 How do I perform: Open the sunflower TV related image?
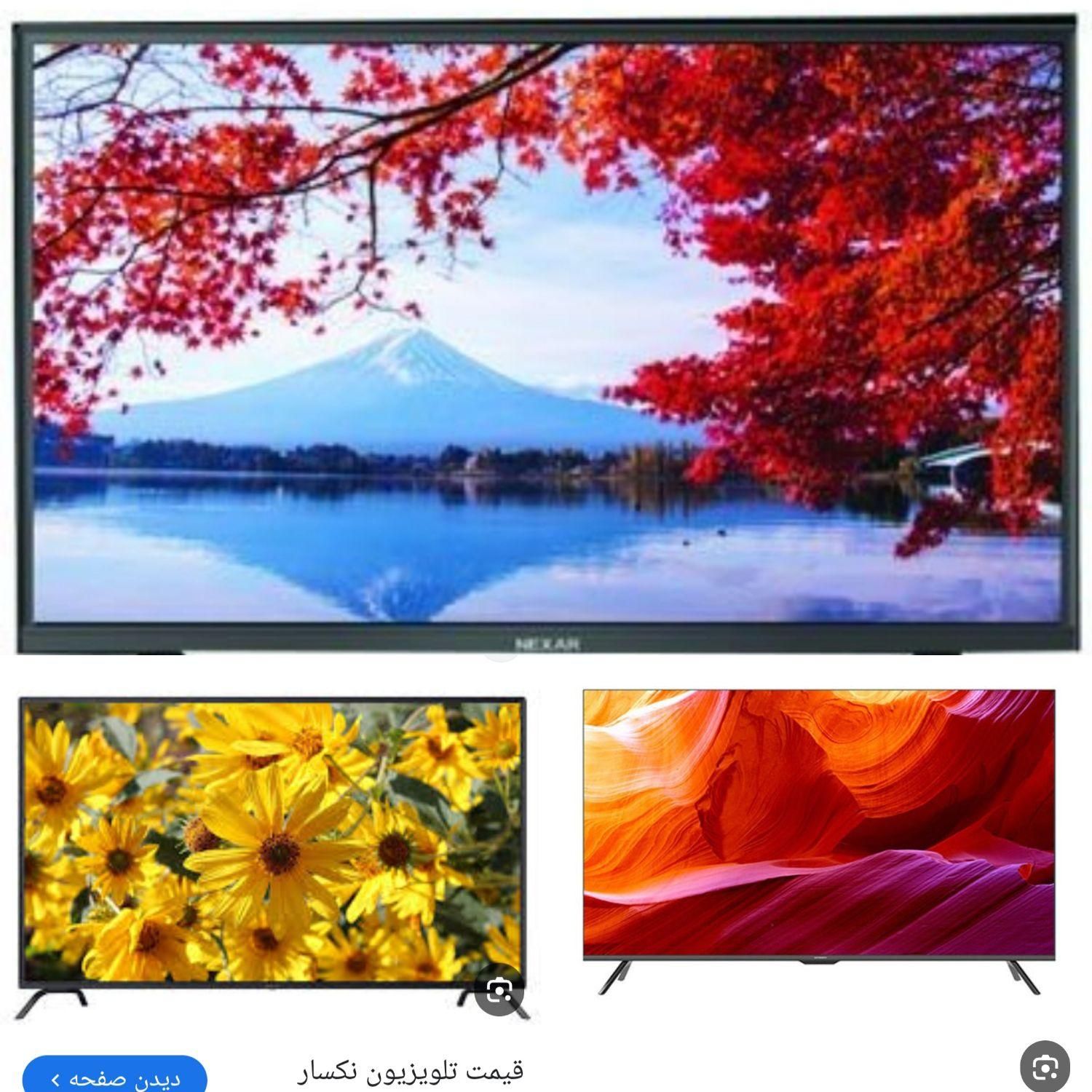point(269,844)
